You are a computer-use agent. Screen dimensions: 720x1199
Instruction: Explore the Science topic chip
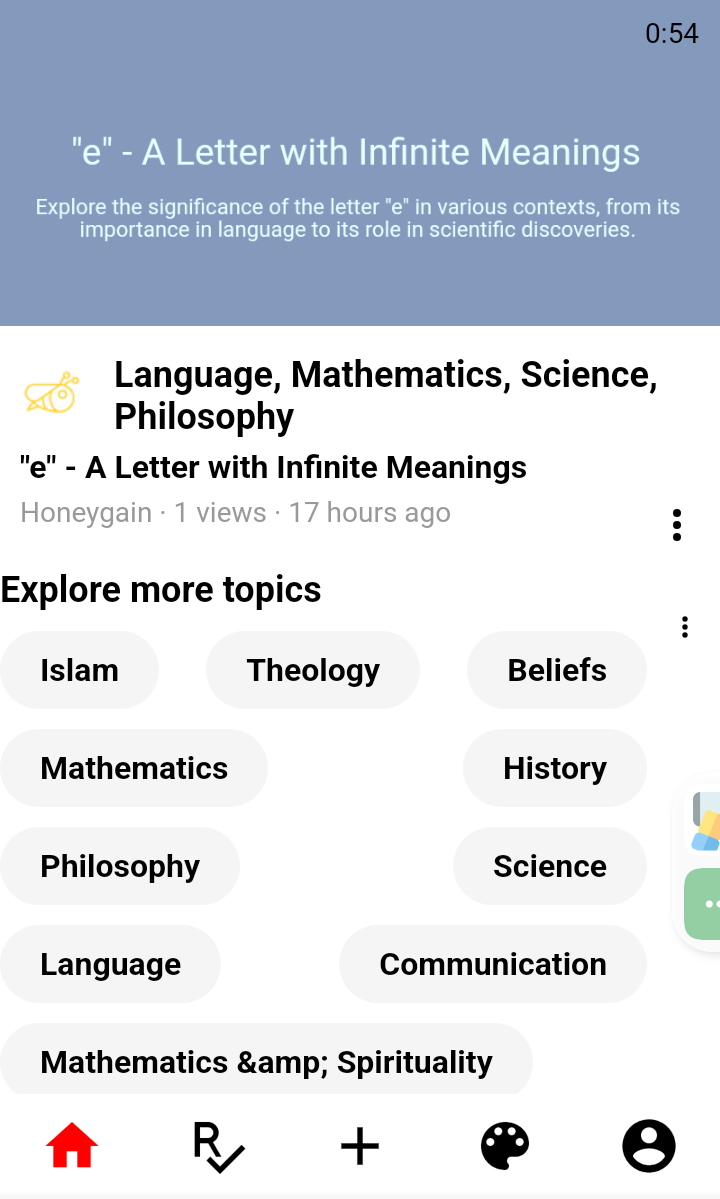pyautogui.click(x=550, y=866)
